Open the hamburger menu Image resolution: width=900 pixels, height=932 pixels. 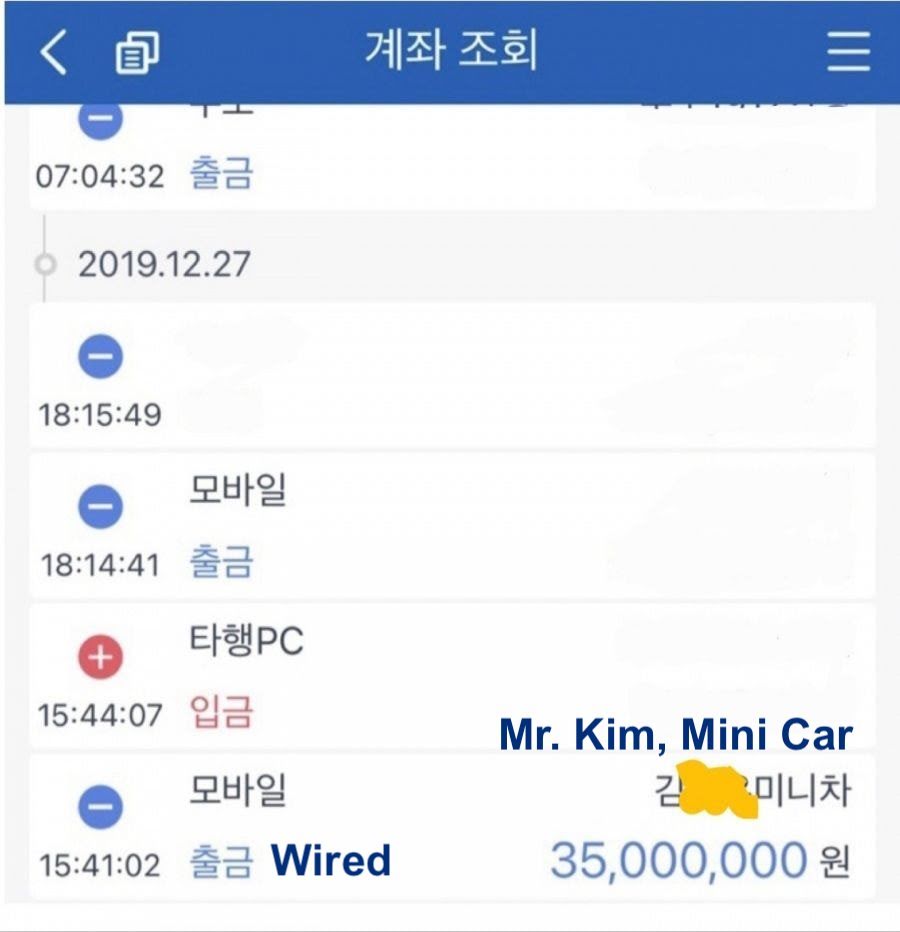click(847, 52)
